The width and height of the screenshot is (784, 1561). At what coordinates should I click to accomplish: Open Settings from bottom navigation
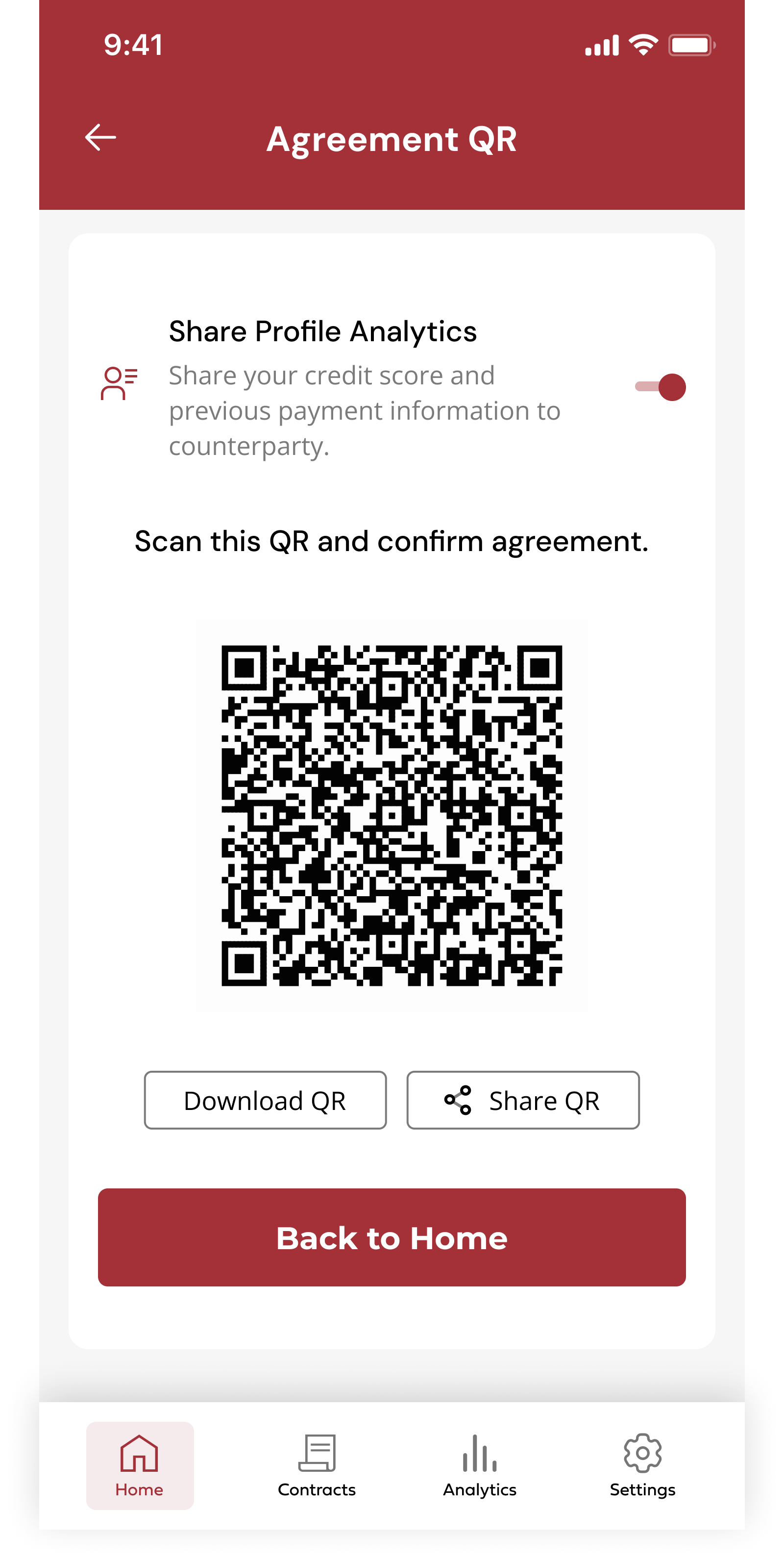coord(642,1464)
